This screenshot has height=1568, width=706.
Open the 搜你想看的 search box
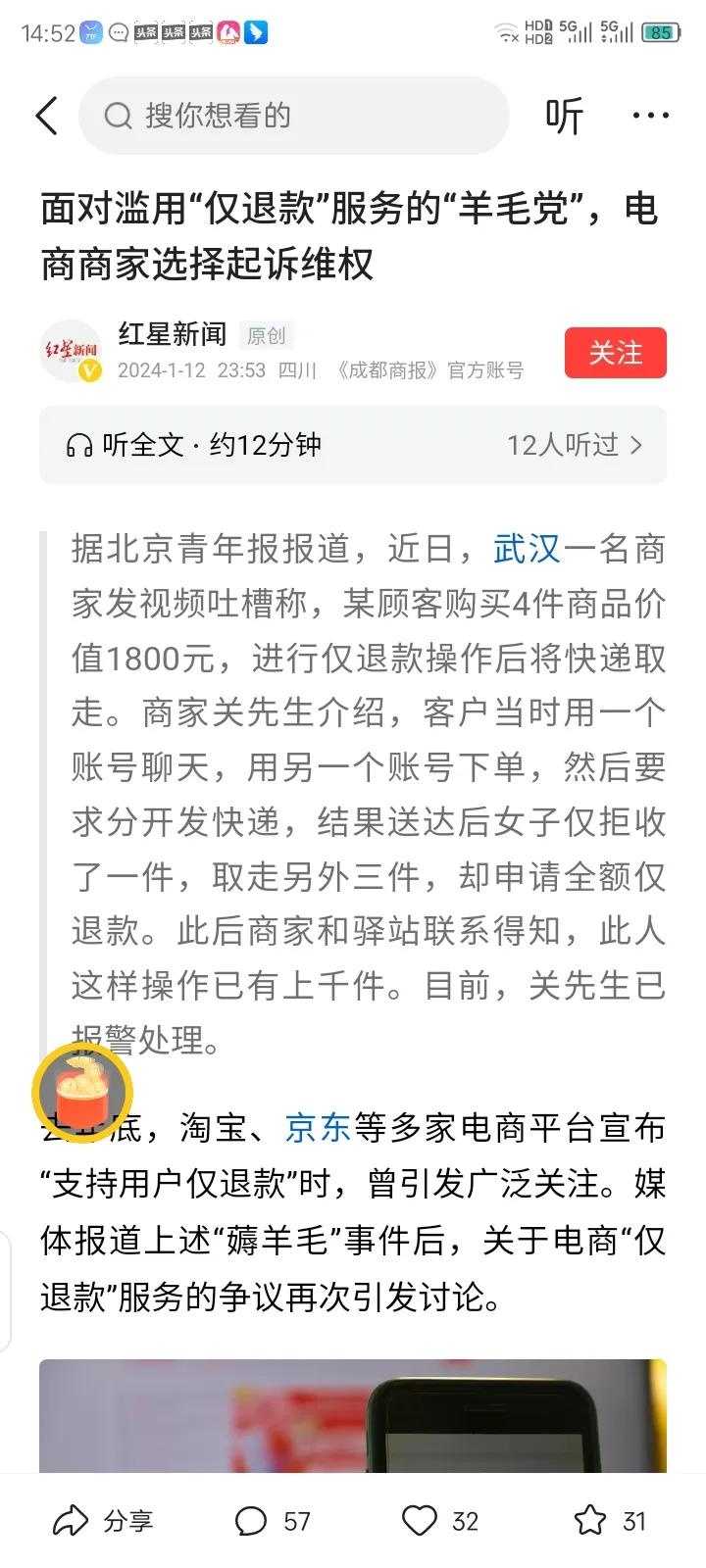pyautogui.click(x=294, y=116)
